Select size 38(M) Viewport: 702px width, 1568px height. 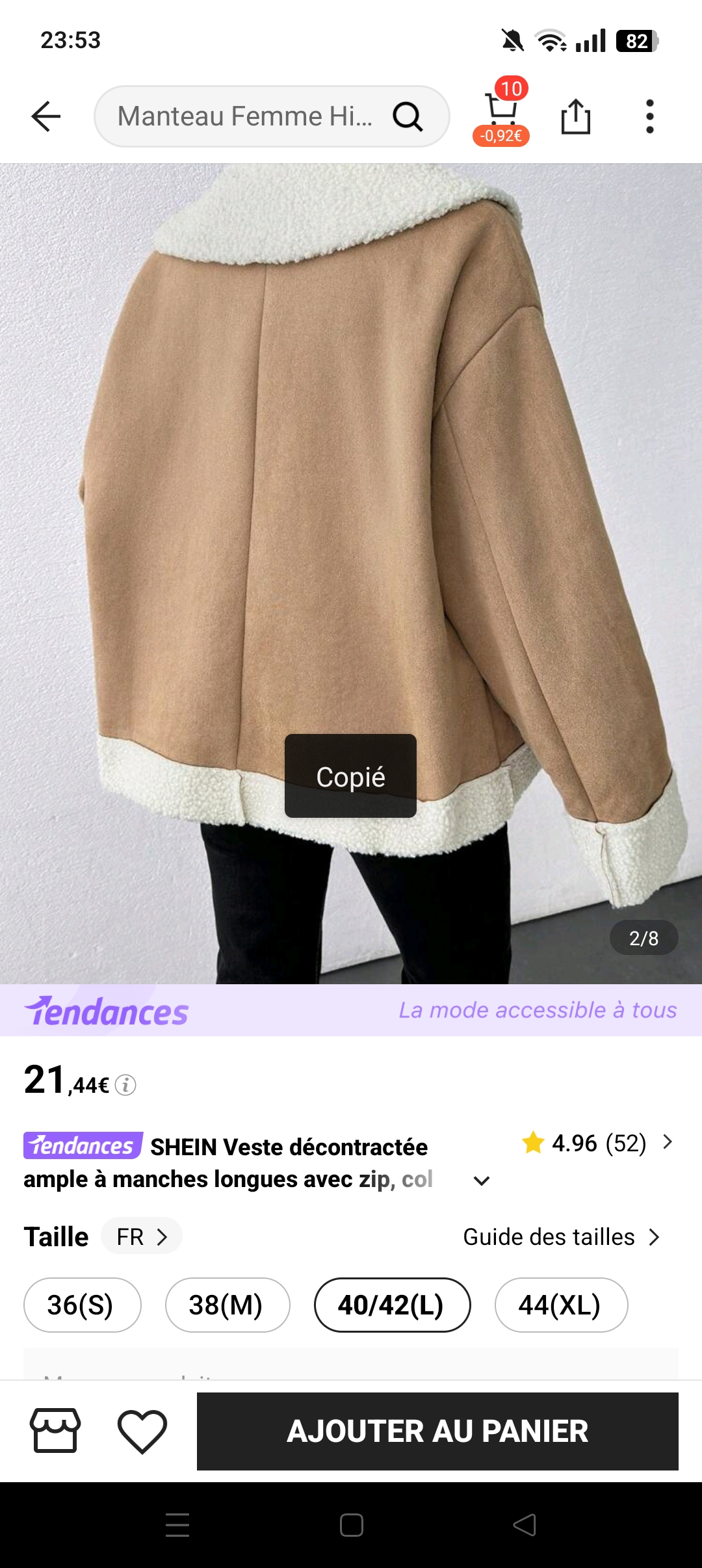point(227,1305)
